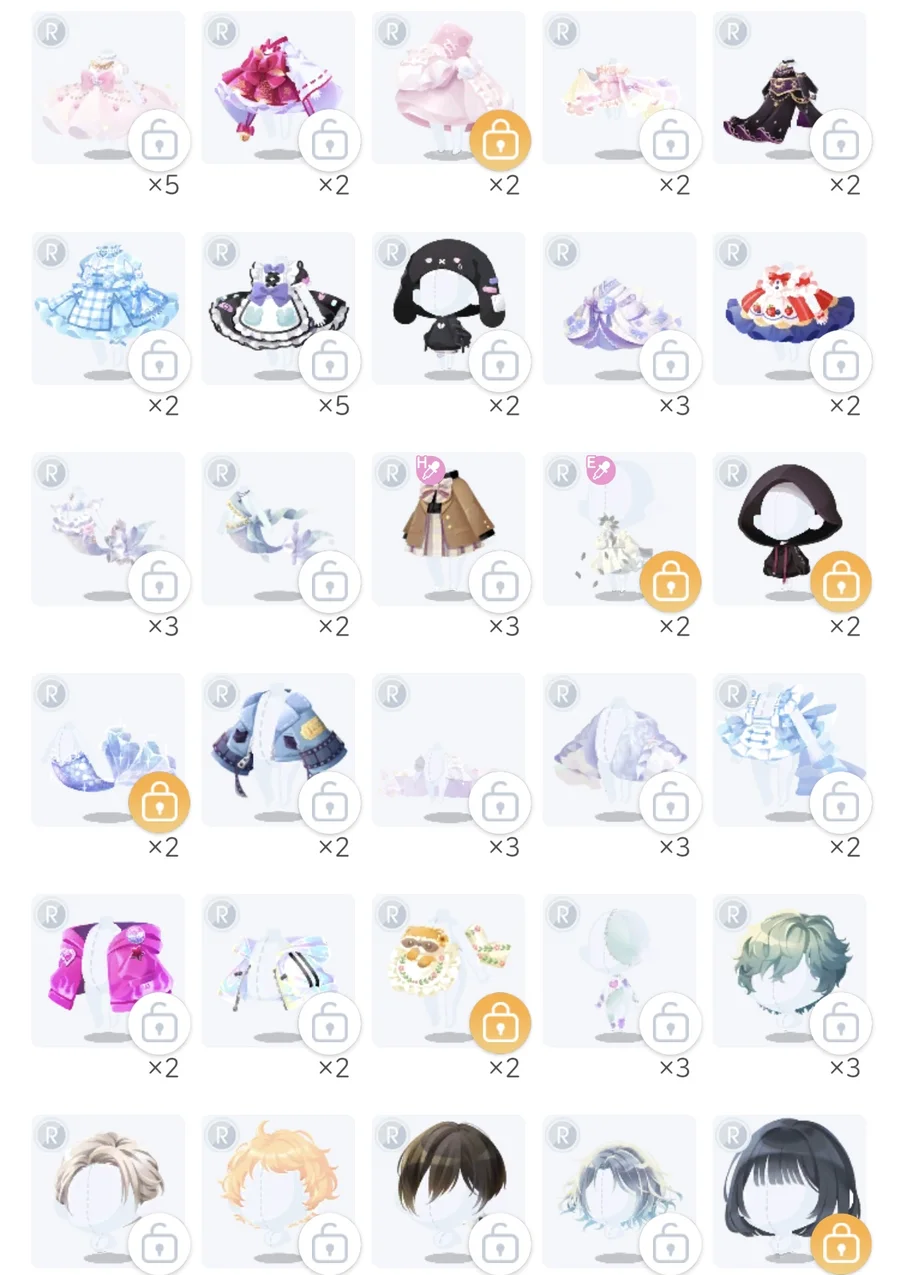Unlock the black bob hairstyle item
Image resolution: width=900 pixels, height=1275 pixels.
(841, 1247)
